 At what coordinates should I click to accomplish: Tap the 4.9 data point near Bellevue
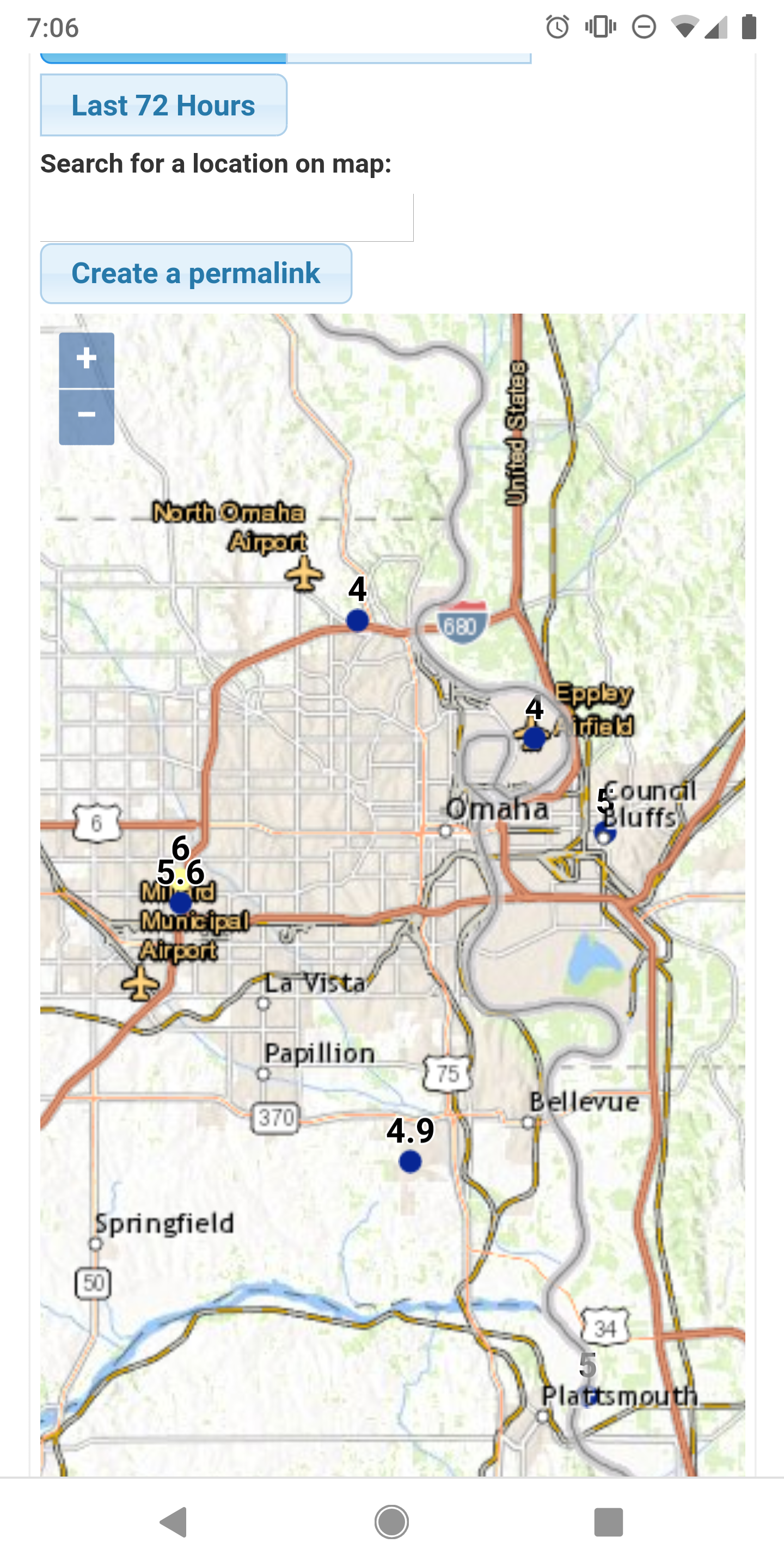click(x=411, y=1161)
